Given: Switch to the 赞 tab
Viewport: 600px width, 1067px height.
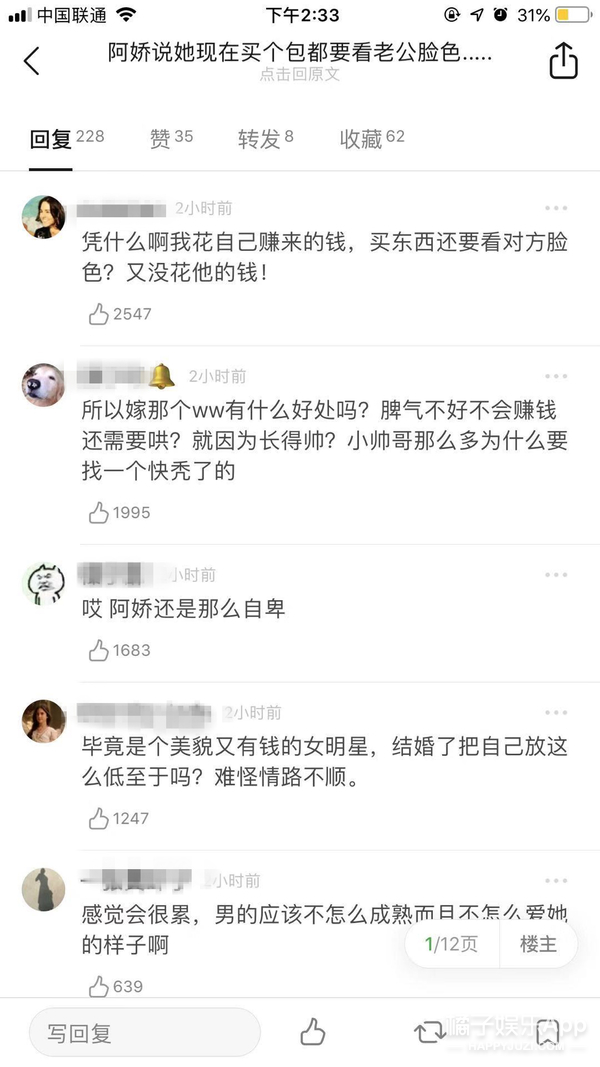Looking at the screenshot, I should (171, 139).
